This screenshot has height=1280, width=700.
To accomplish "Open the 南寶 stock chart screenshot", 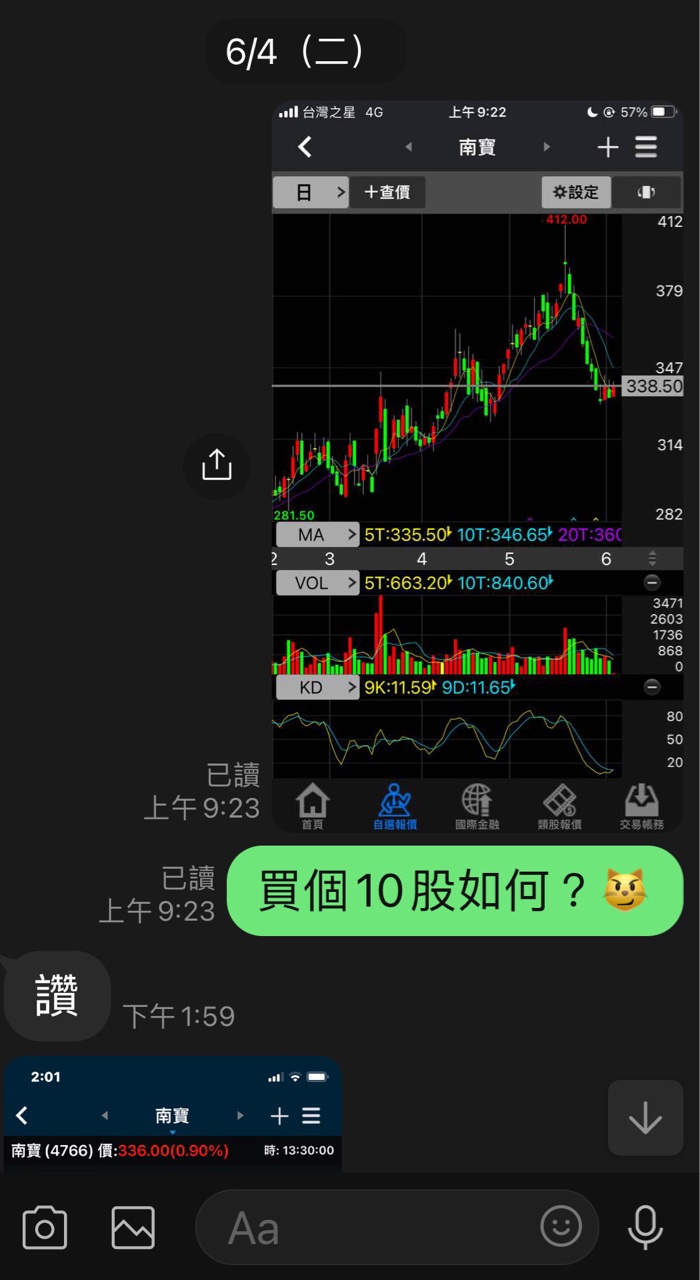I will [477, 465].
